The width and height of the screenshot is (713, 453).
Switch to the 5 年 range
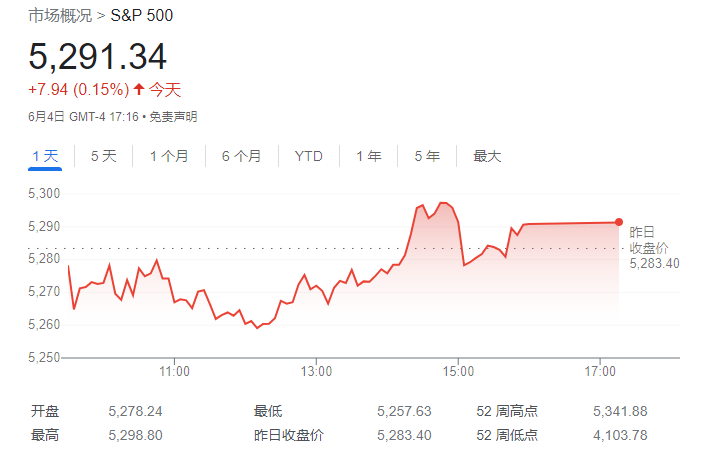[426, 156]
